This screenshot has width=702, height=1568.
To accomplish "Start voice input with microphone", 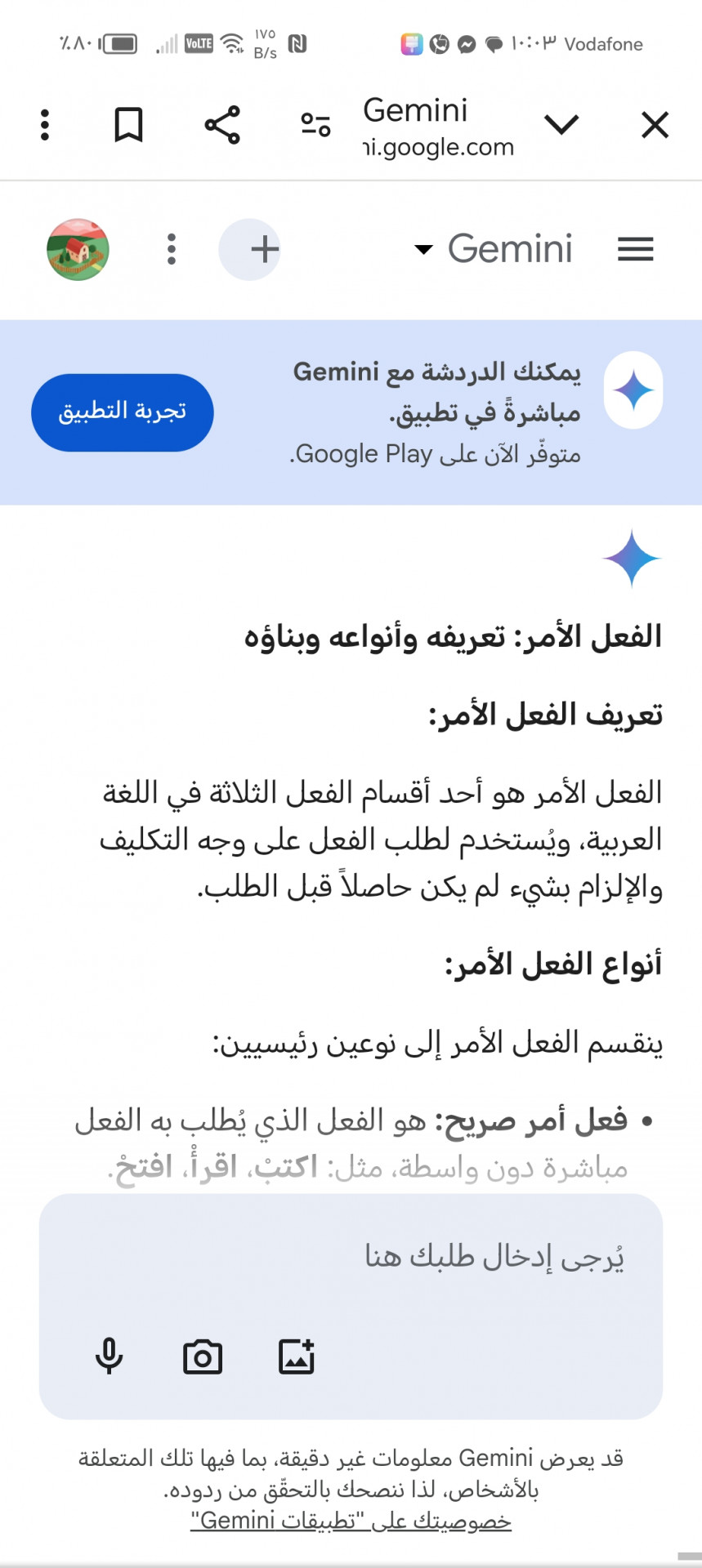I will 109,1357.
